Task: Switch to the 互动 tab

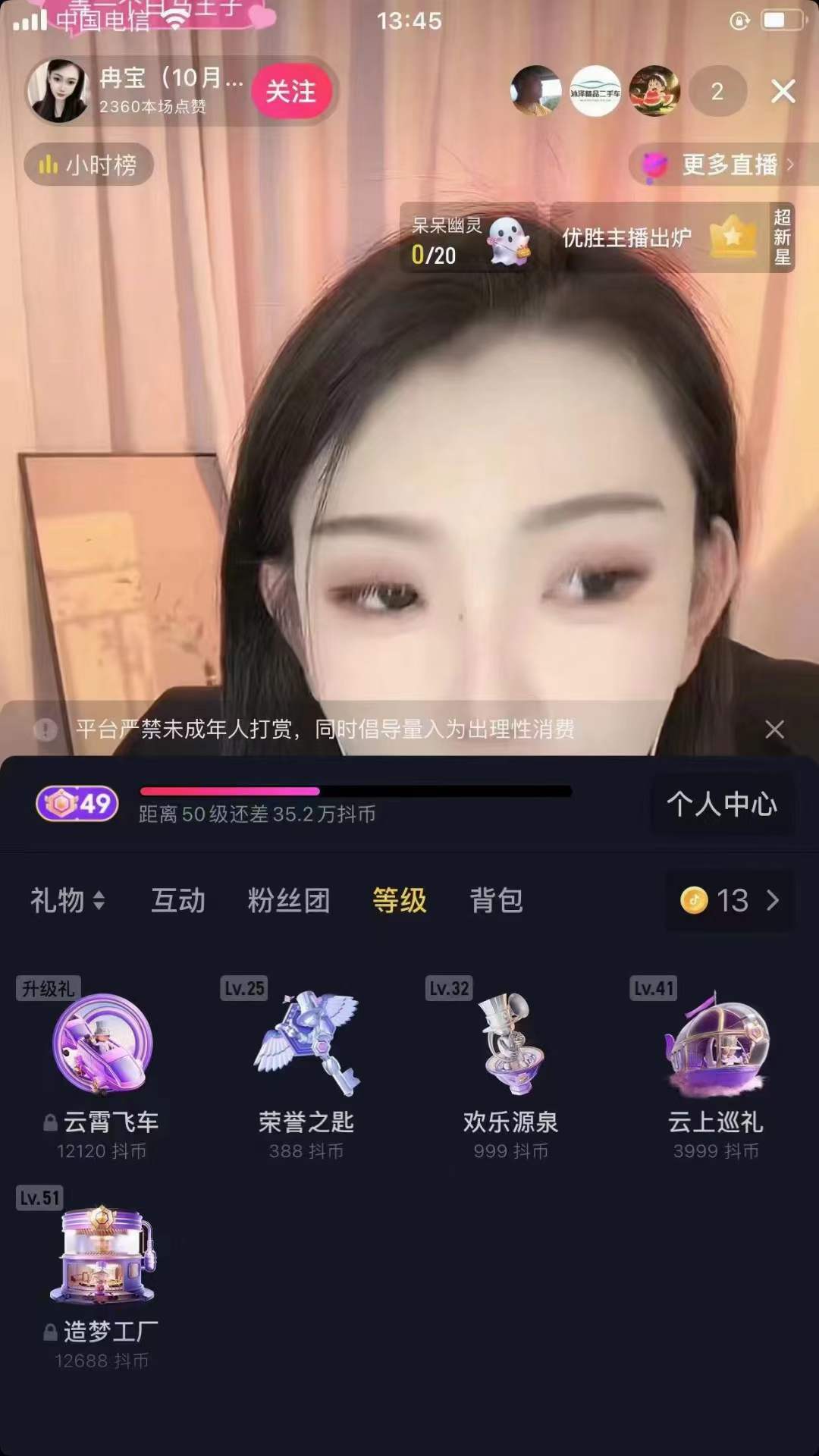Action: click(178, 901)
